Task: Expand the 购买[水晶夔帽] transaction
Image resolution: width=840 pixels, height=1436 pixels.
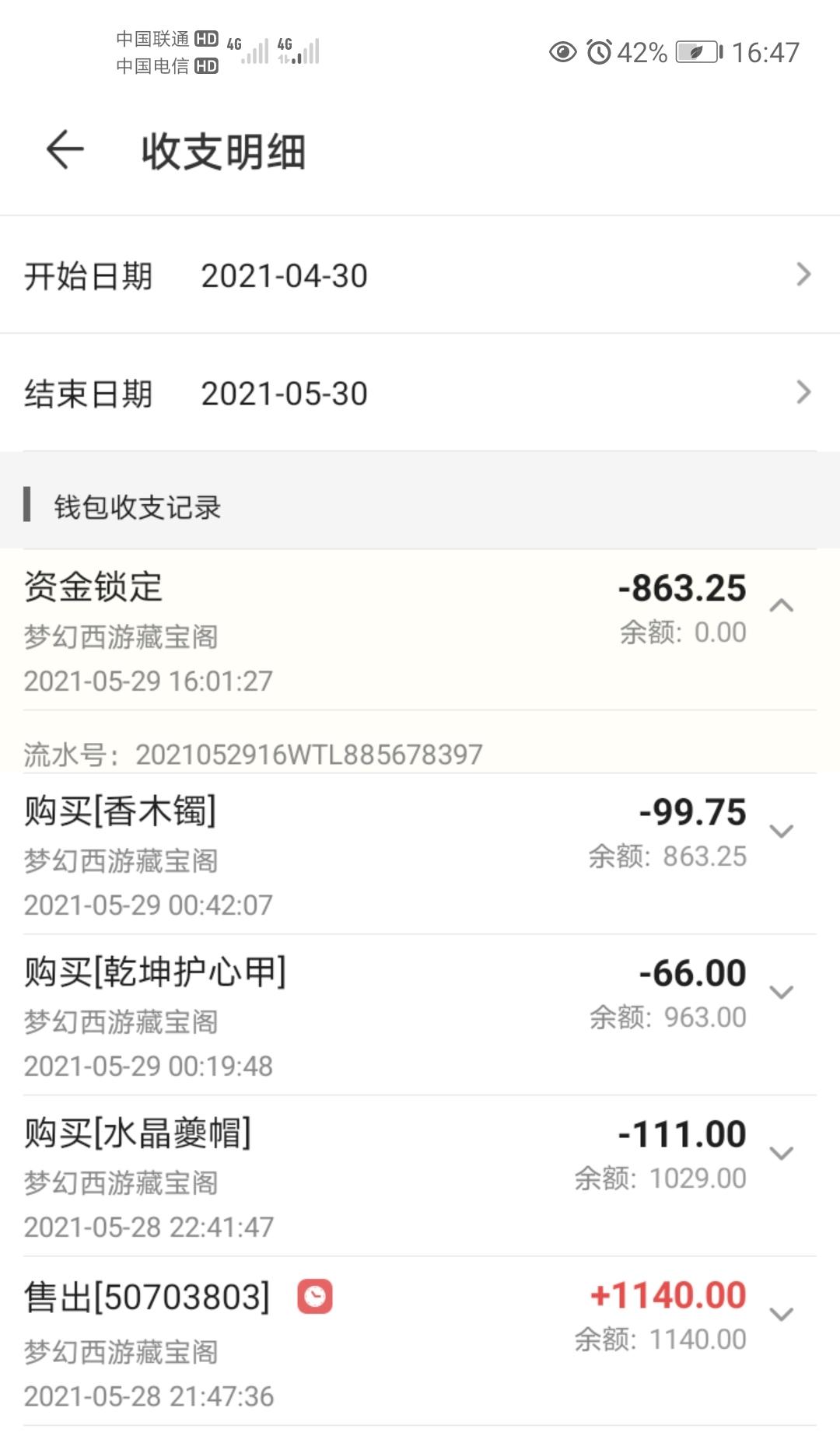Action: 782,1153
